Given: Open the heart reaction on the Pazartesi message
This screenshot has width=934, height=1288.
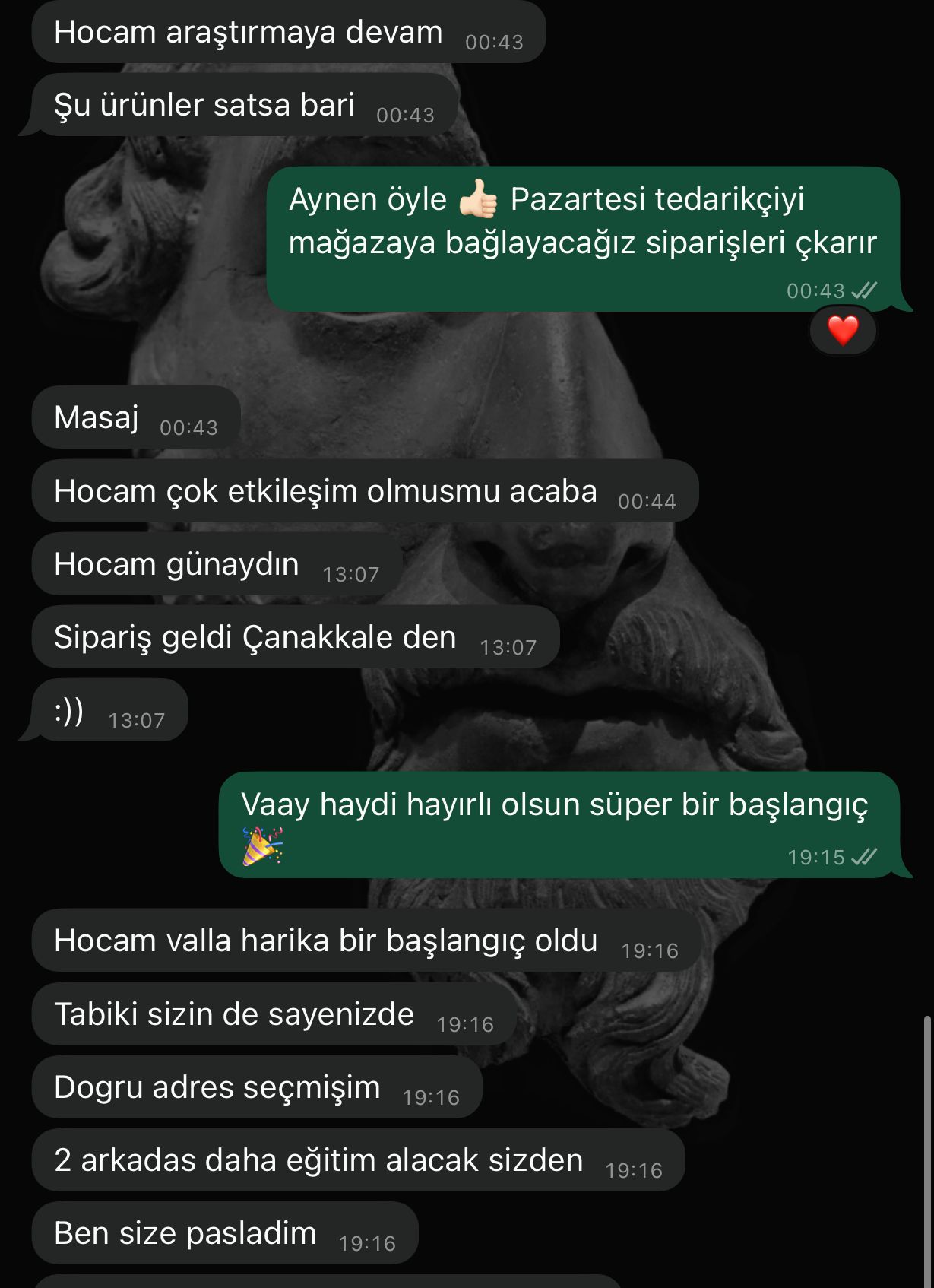Looking at the screenshot, I should (x=843, y=332).
